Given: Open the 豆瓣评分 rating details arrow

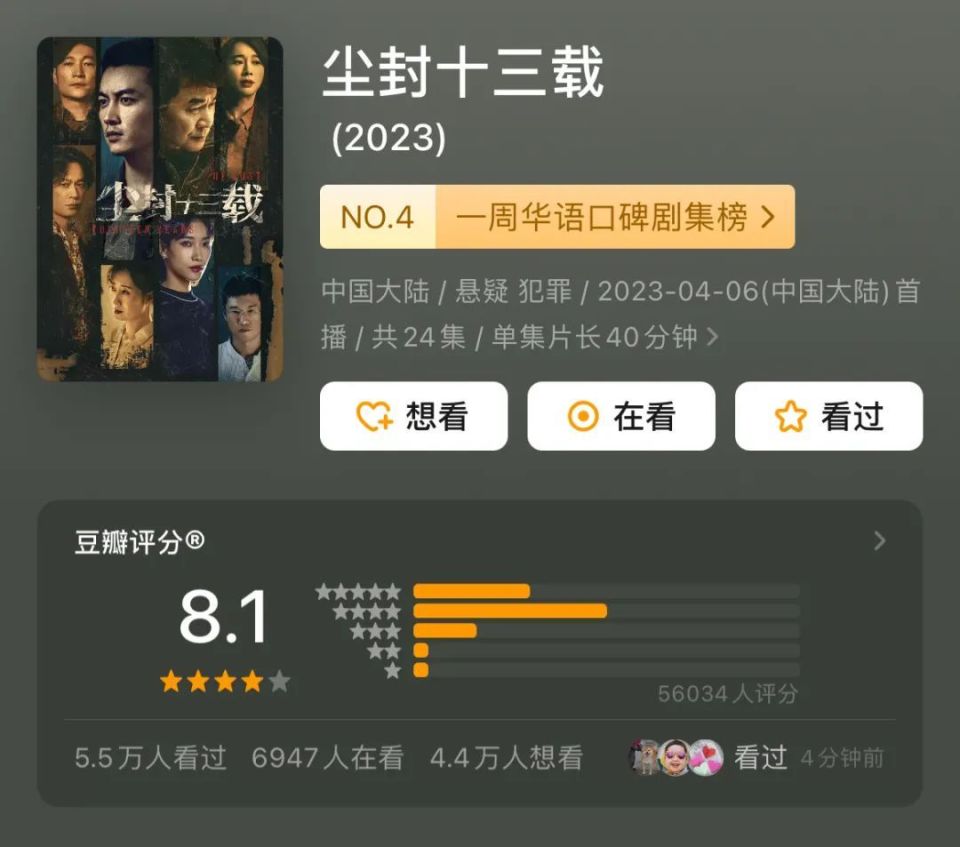Looking at the screenshot, I should click(x=879, y=541).
